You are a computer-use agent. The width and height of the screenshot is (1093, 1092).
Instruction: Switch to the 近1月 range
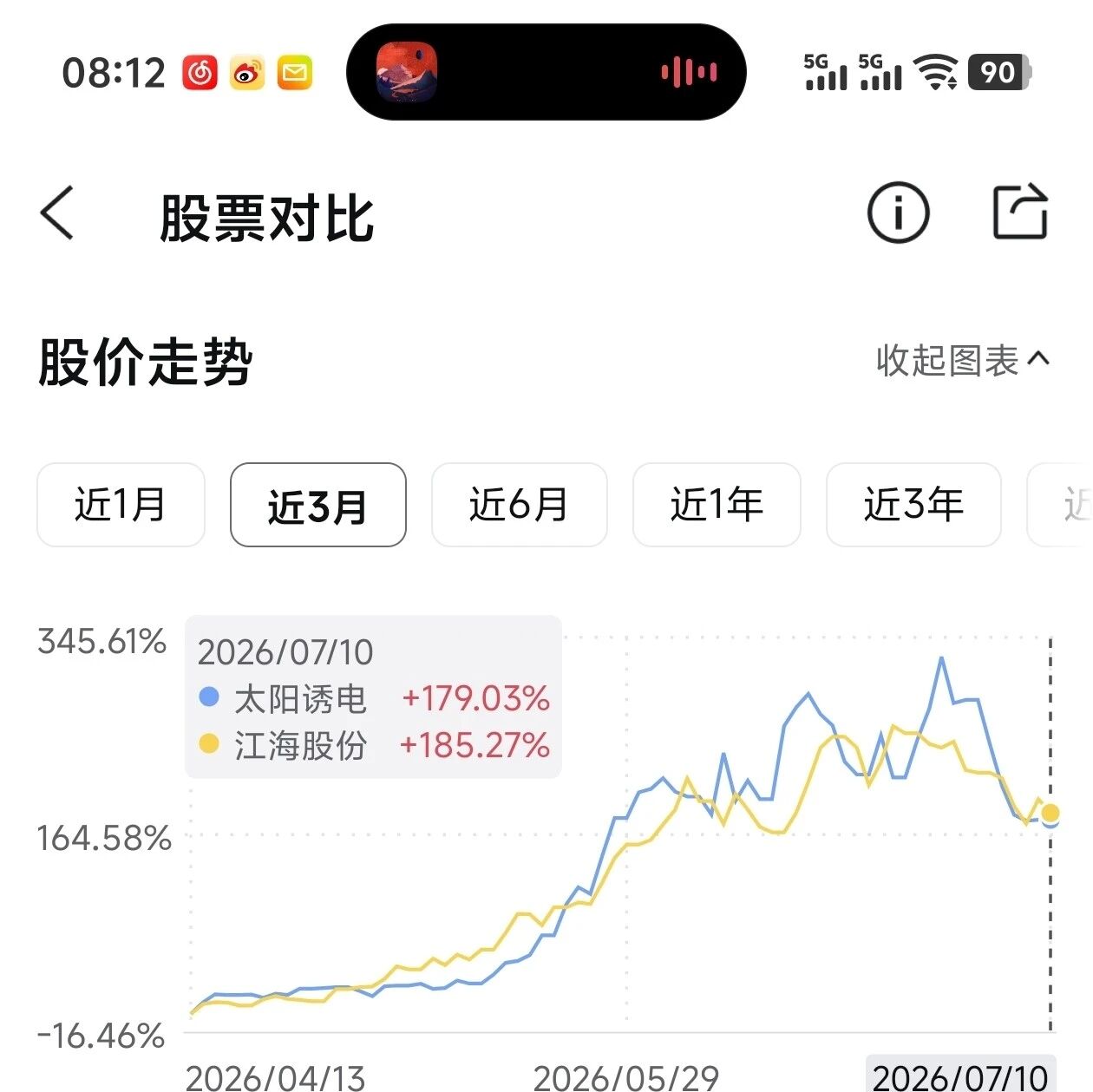[121, 505]
